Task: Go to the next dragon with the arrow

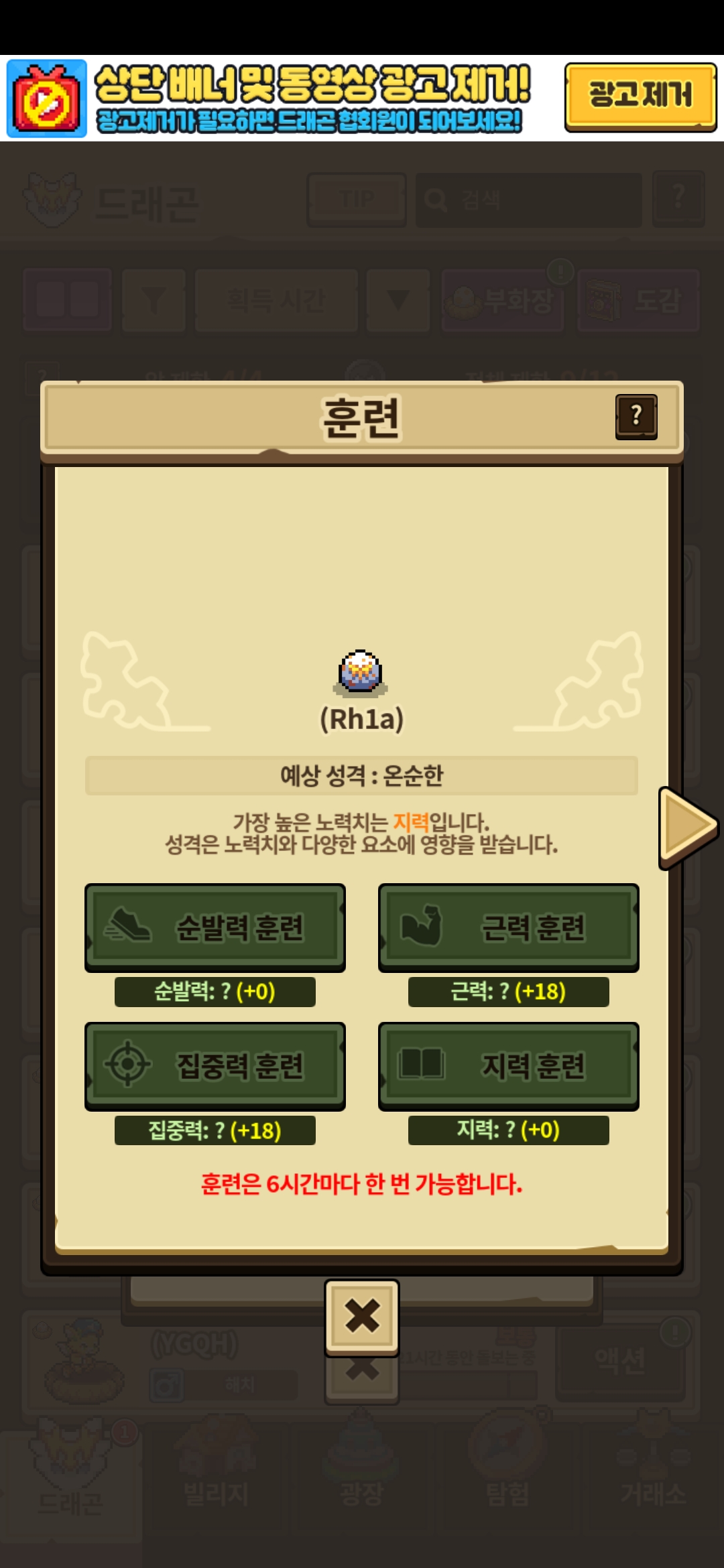Action: tap(687, 826)
